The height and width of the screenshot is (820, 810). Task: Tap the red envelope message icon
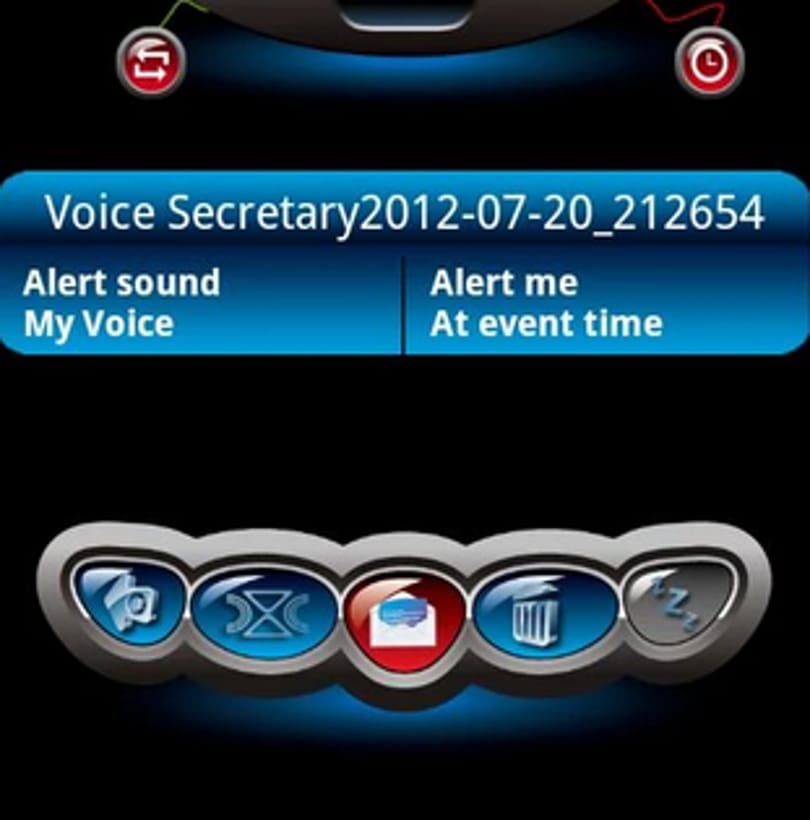404,617
